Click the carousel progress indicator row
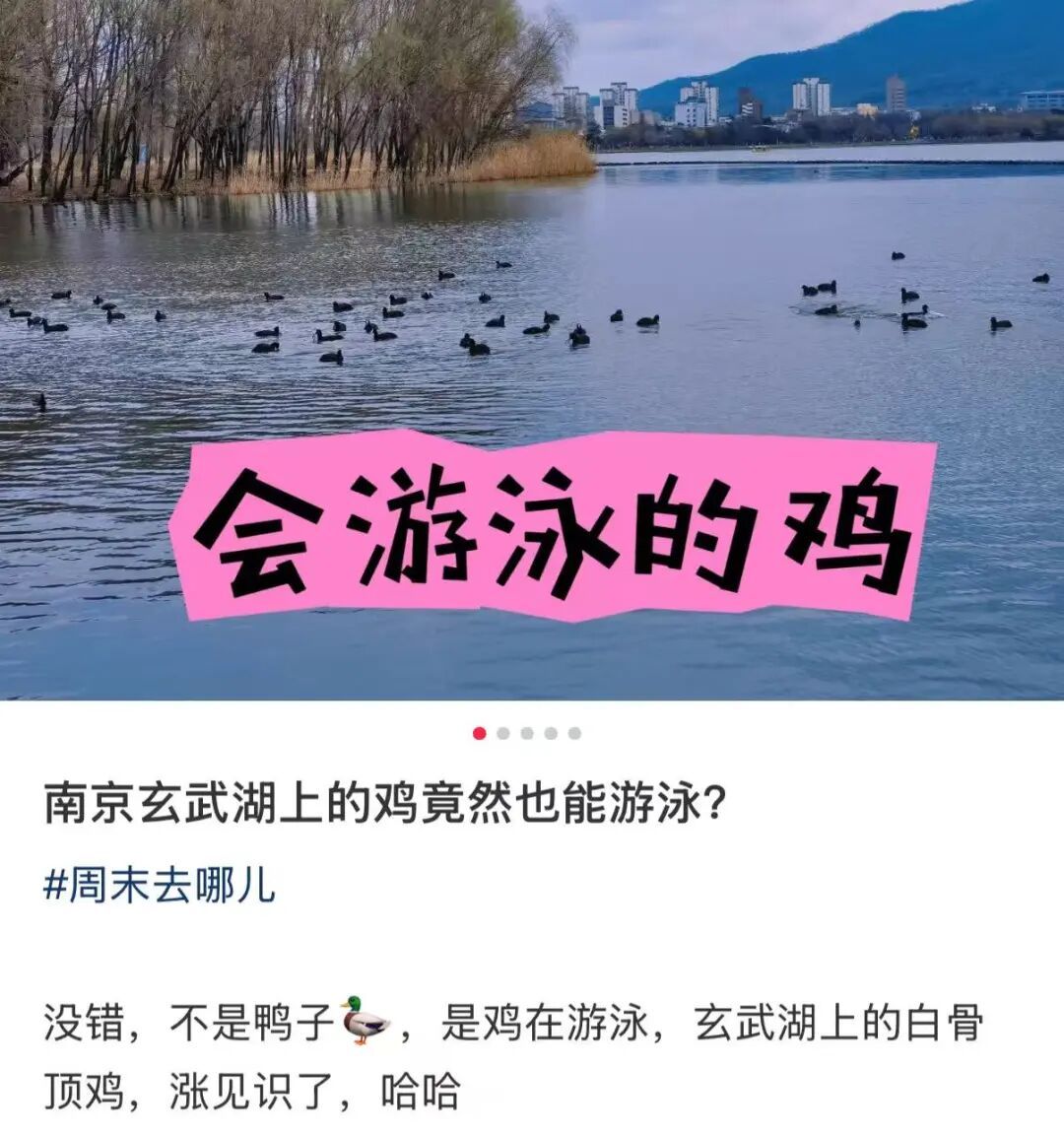Screen dimensions: 1064x1136 [x=526, y=732]
